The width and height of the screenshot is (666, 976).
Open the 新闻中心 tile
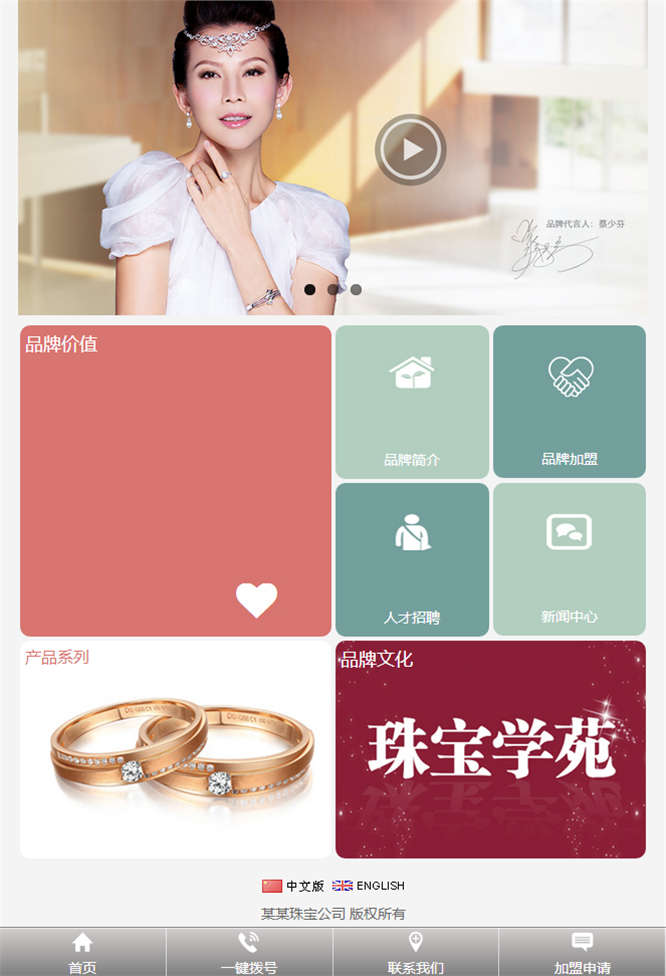569,560
